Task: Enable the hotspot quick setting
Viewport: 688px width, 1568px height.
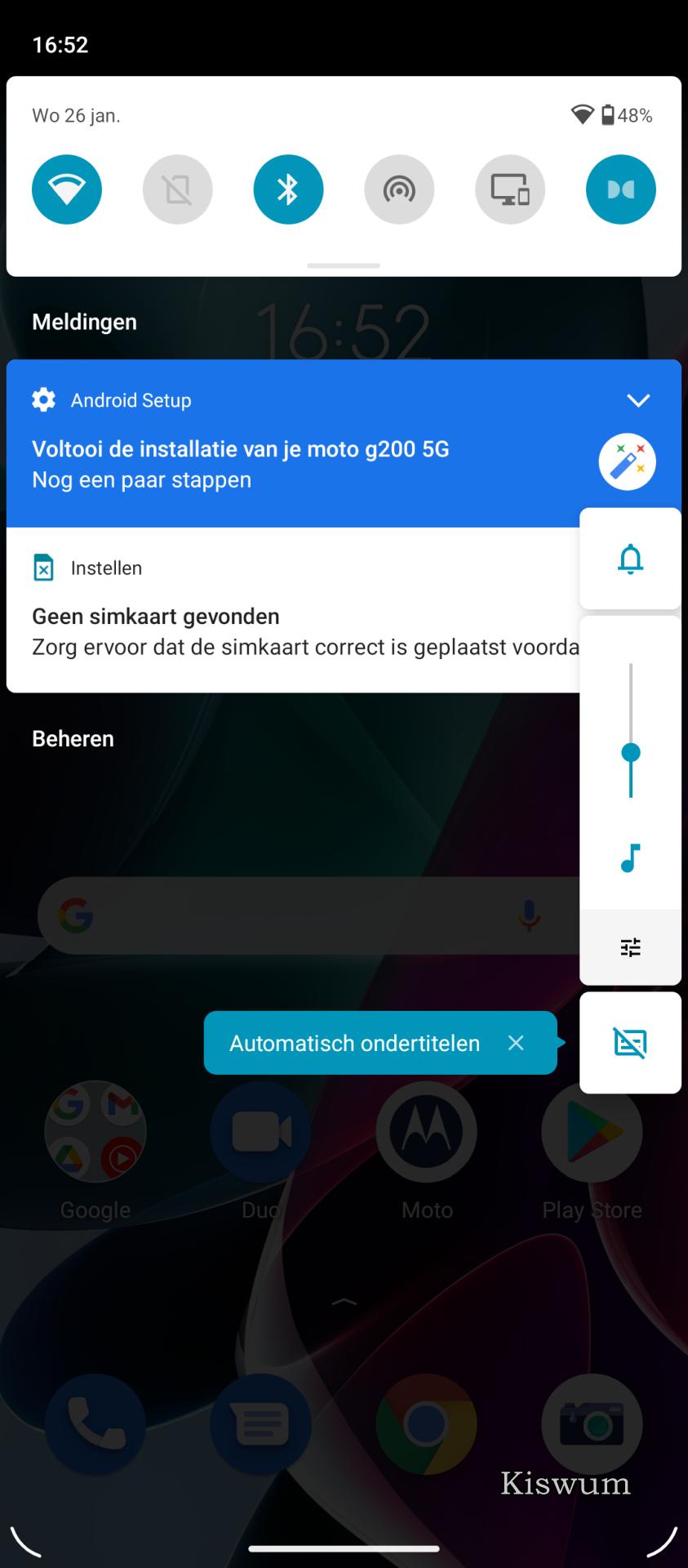Action: [x=399, y=189]
